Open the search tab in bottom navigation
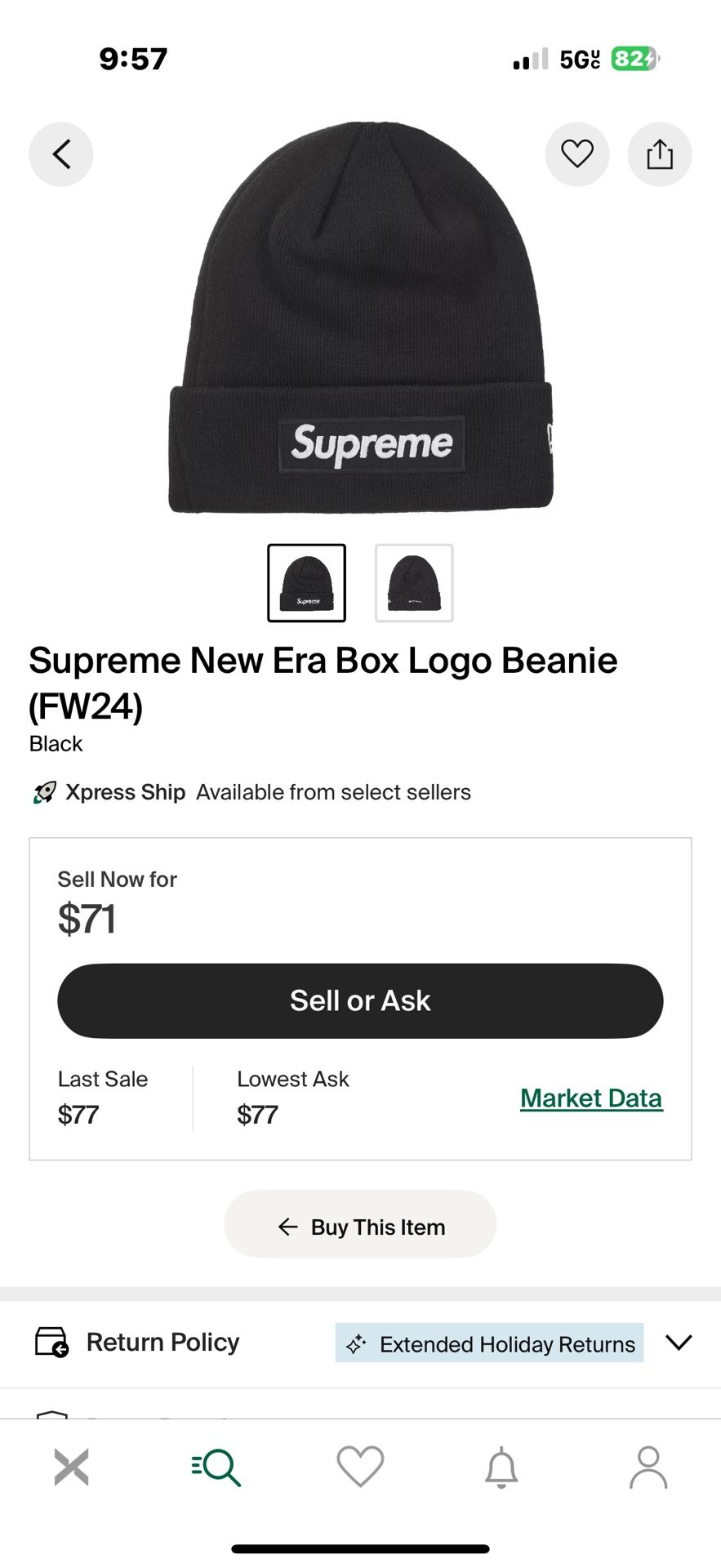 coord(216,1468)
